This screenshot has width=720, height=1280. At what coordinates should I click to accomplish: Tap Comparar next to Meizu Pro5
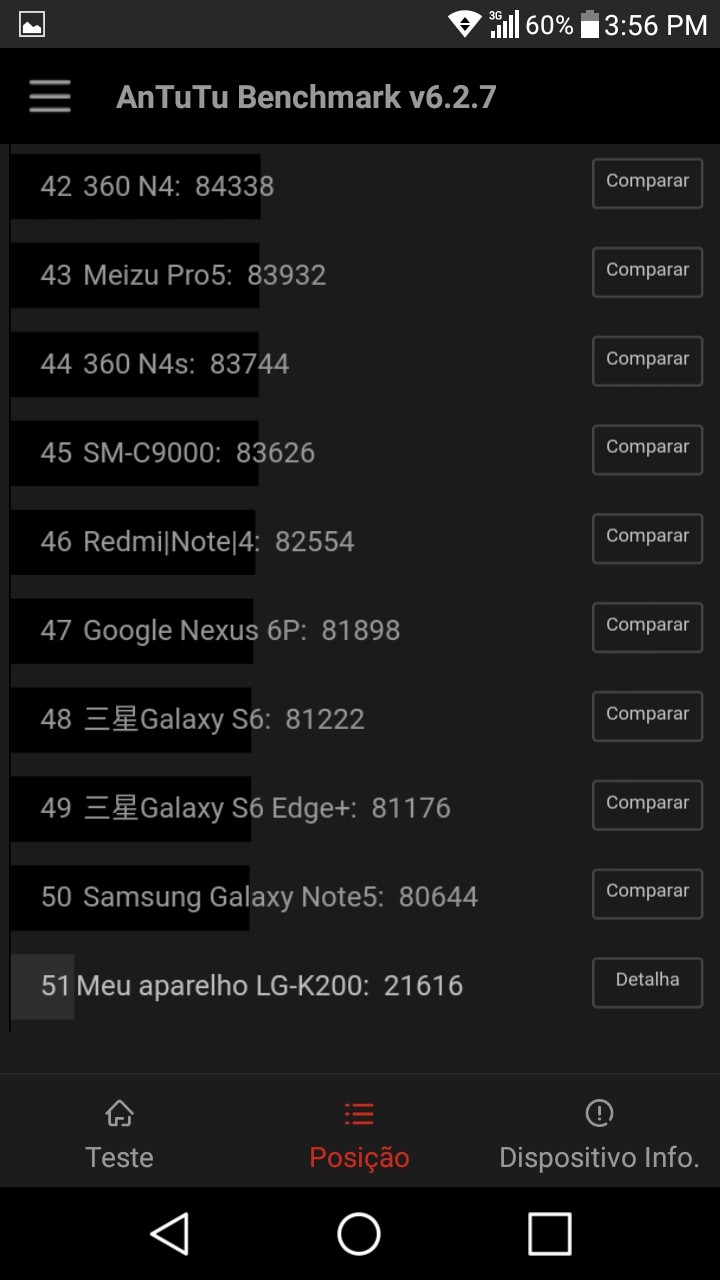coord(647,272)
